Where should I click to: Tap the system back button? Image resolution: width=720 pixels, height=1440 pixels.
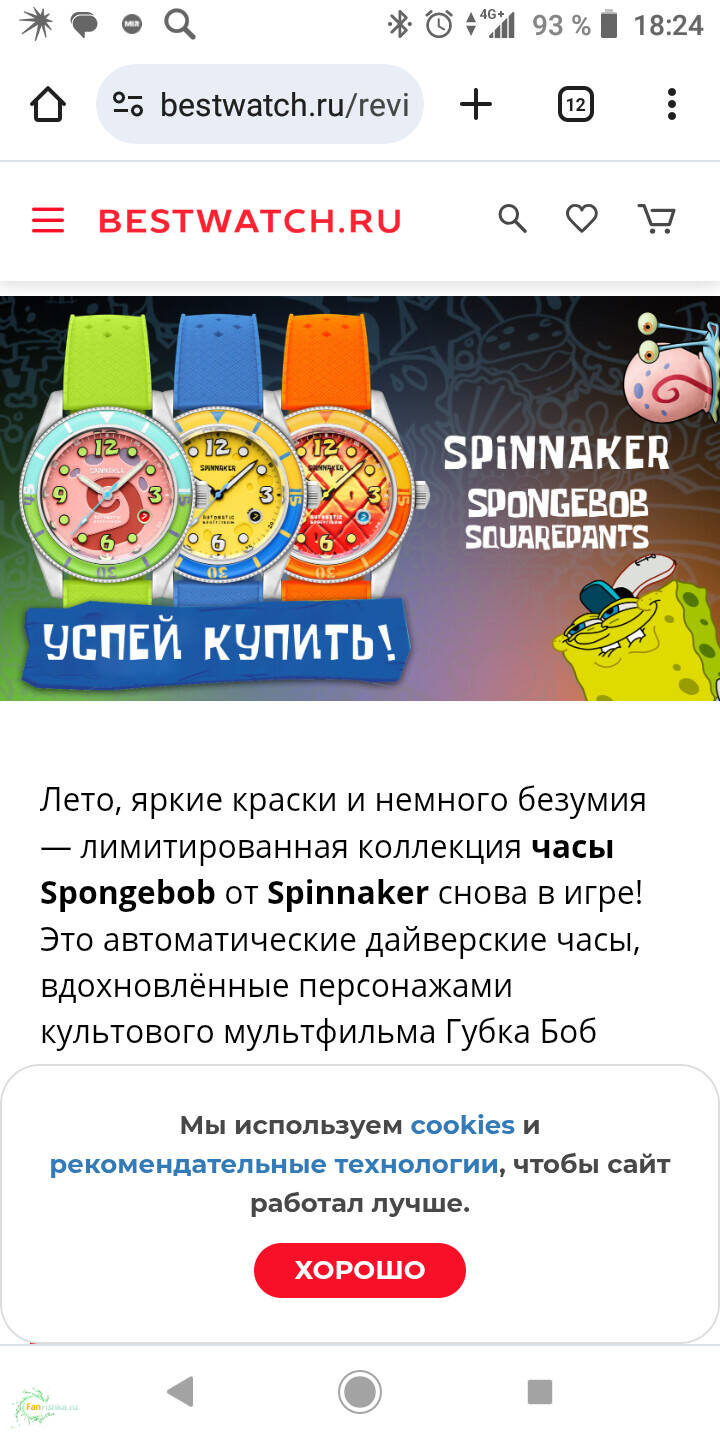click(x=180, y=1391)
